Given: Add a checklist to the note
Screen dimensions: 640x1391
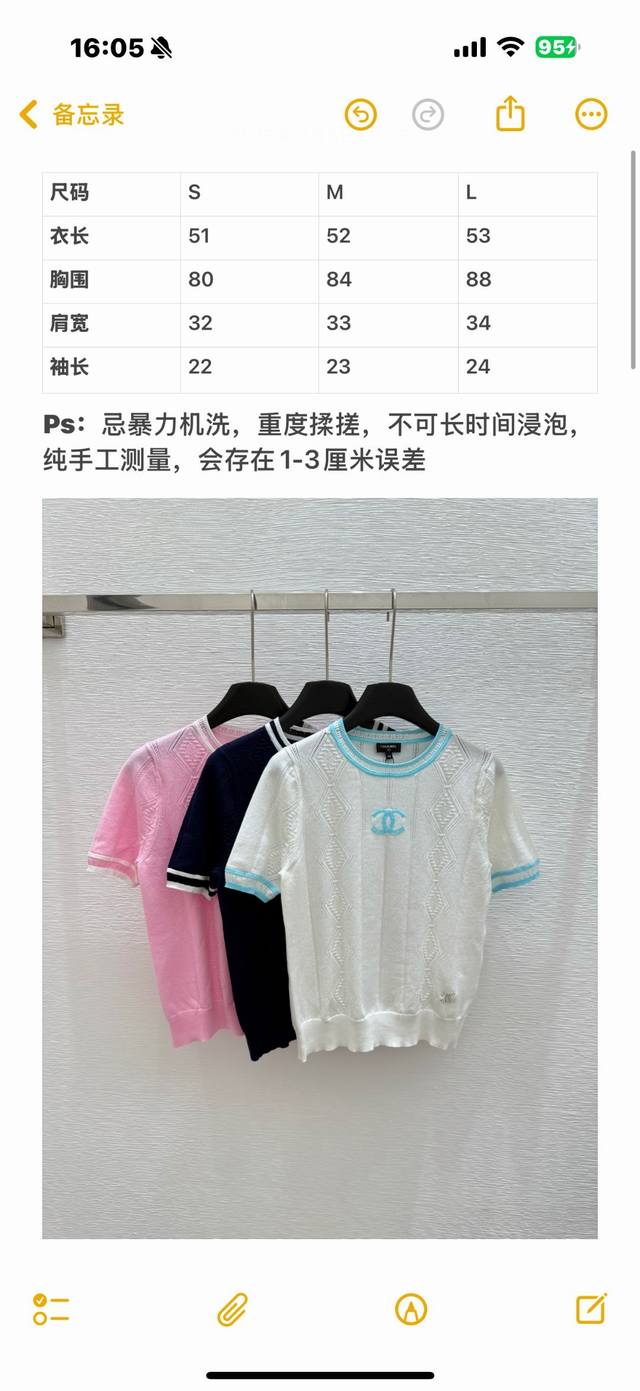Looking at the screenshot, I should pyautogui.click(x=50, y=1308).
